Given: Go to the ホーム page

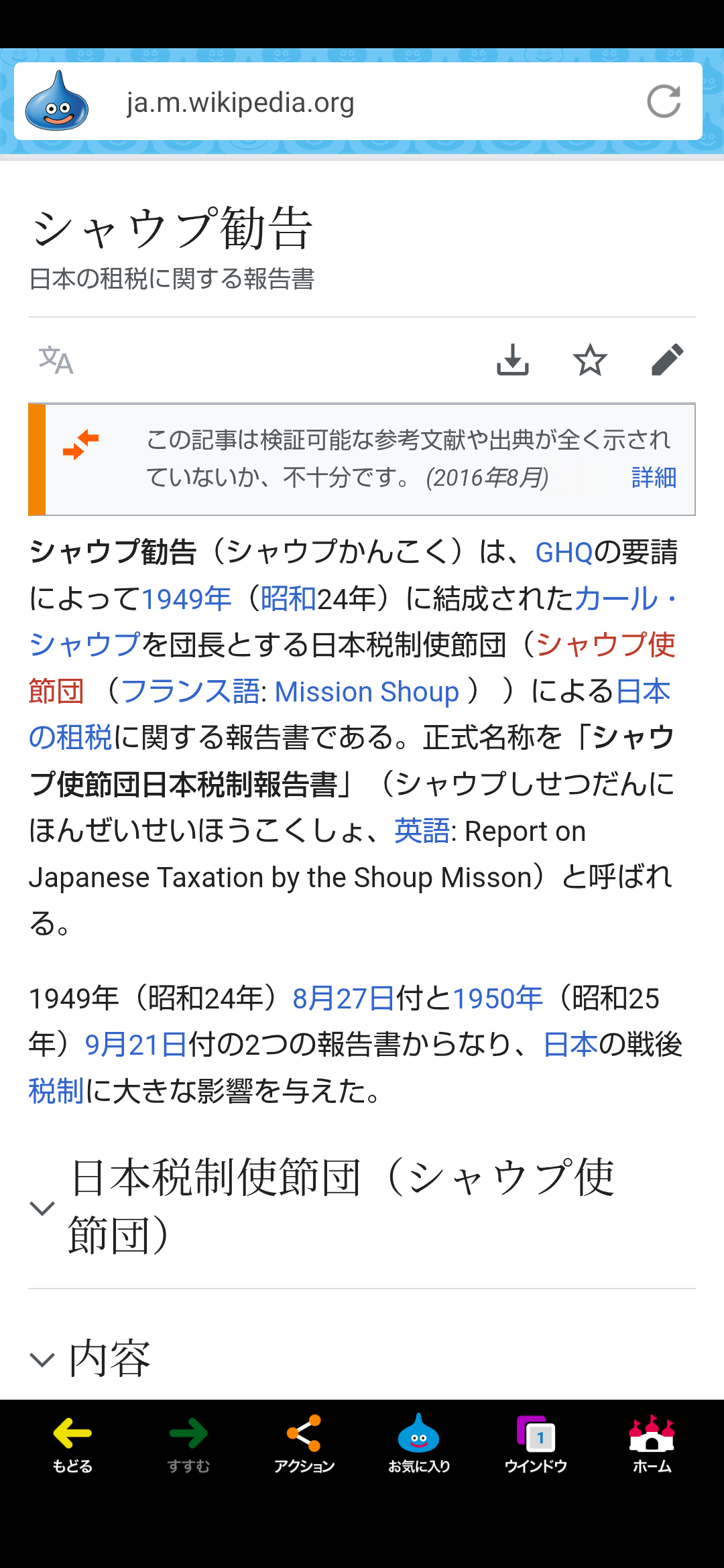Looking at the screenshot, I should coord(652,1444).
